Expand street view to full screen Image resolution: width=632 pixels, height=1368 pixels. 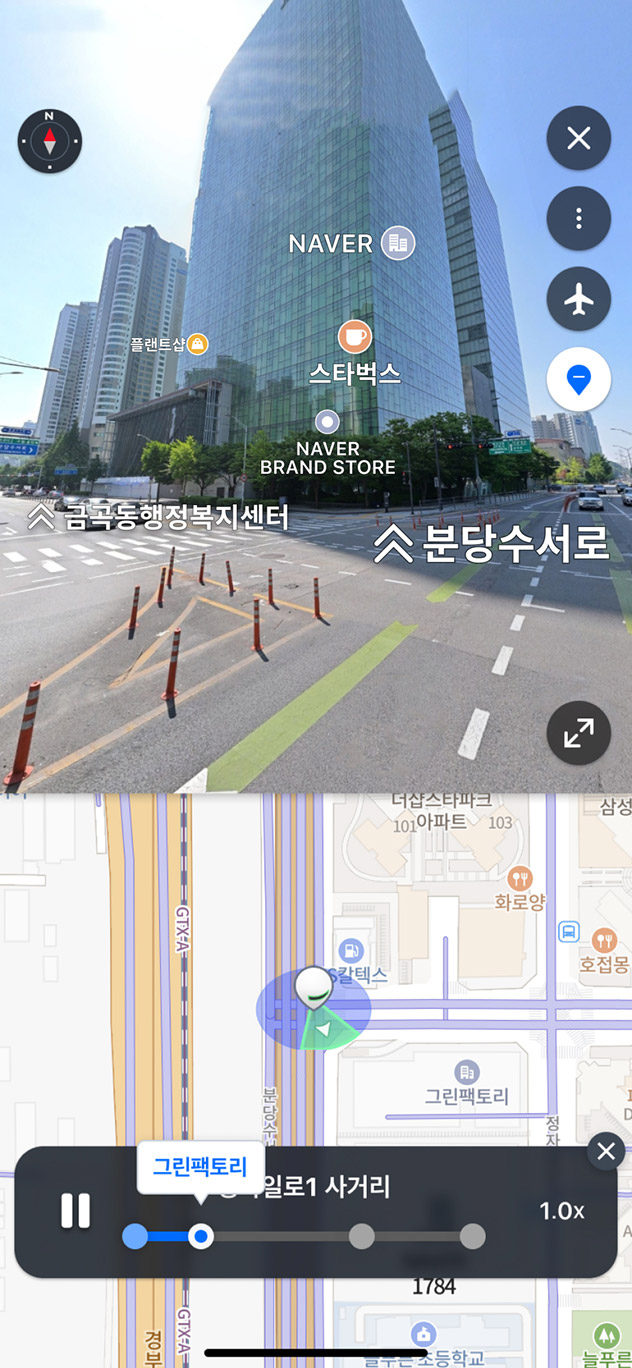[578, 733]
